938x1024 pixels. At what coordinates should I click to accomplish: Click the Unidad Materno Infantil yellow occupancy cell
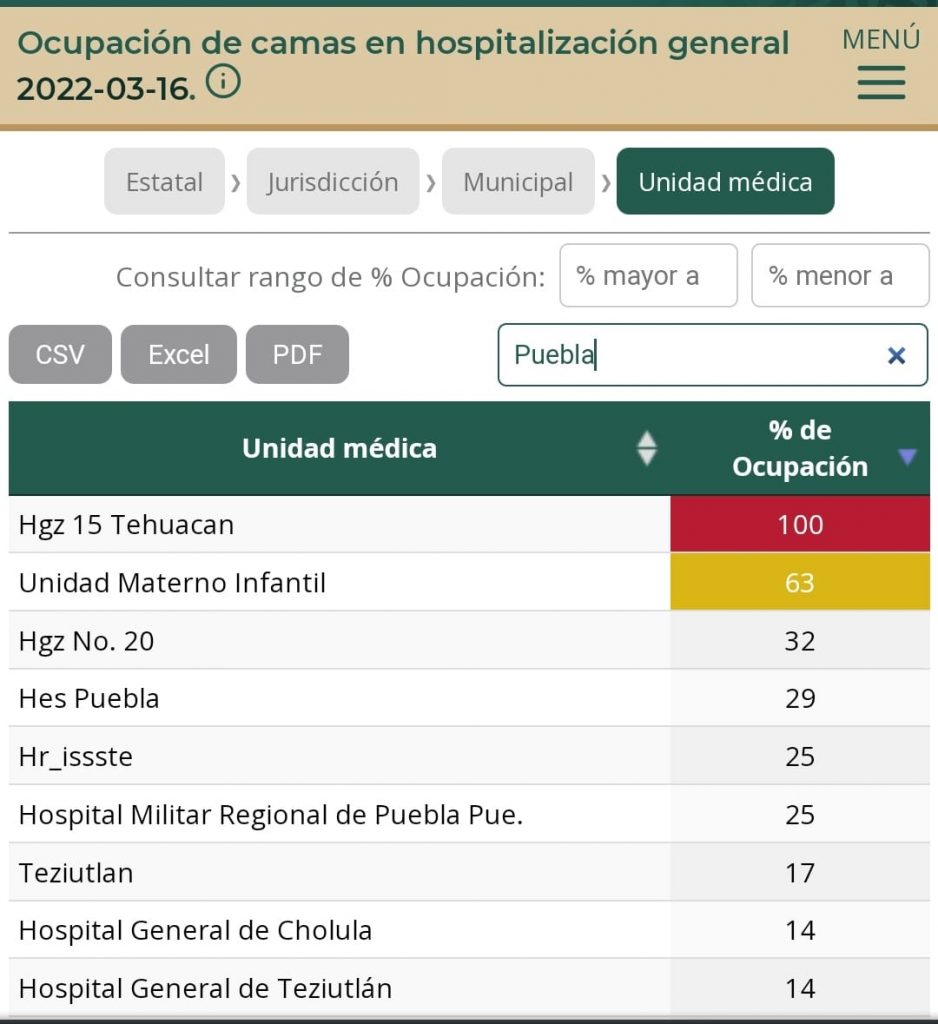click(x=800, y=582)
